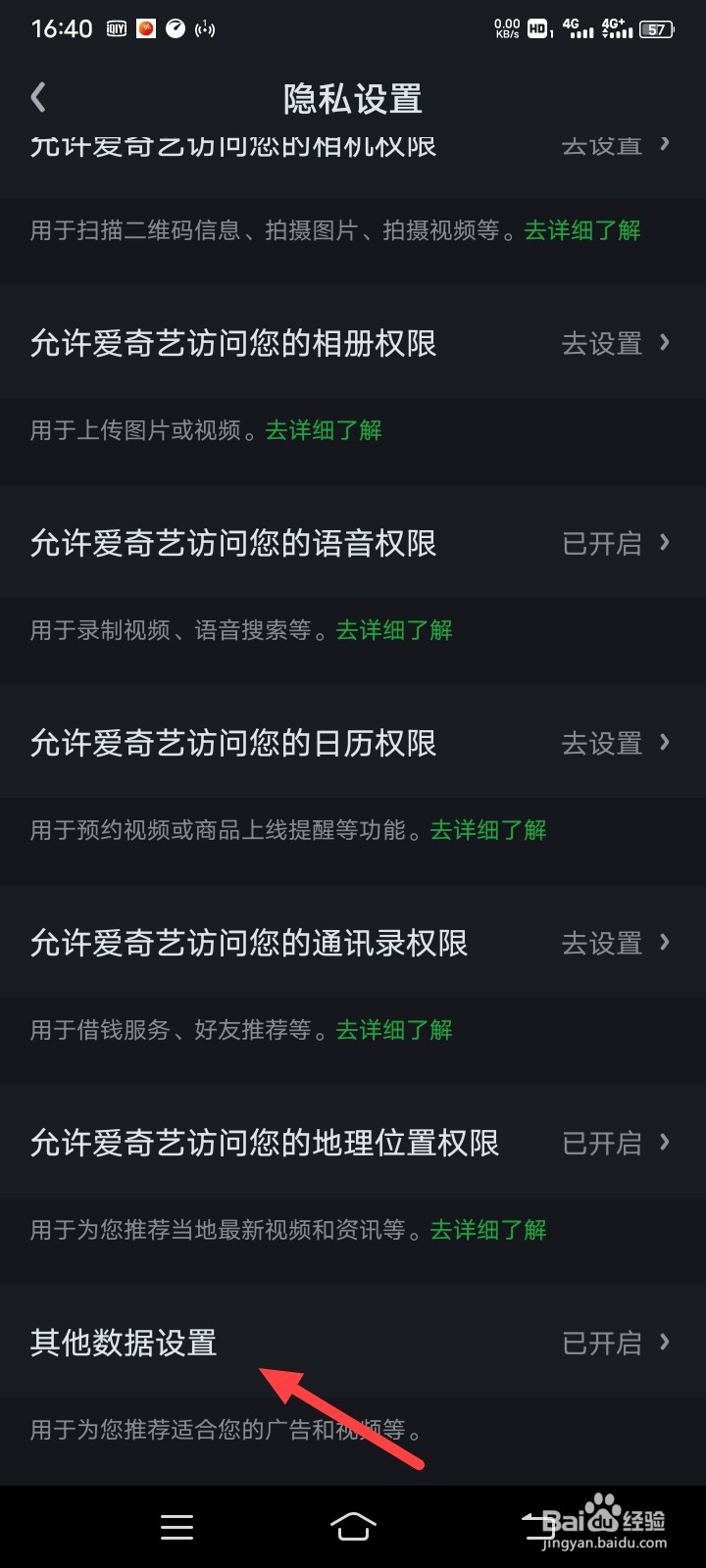Viewport: 706px width, 1568px height.
Task: Tap 去详细了解 link for voice recording usage
Action: tap(391, 630)
